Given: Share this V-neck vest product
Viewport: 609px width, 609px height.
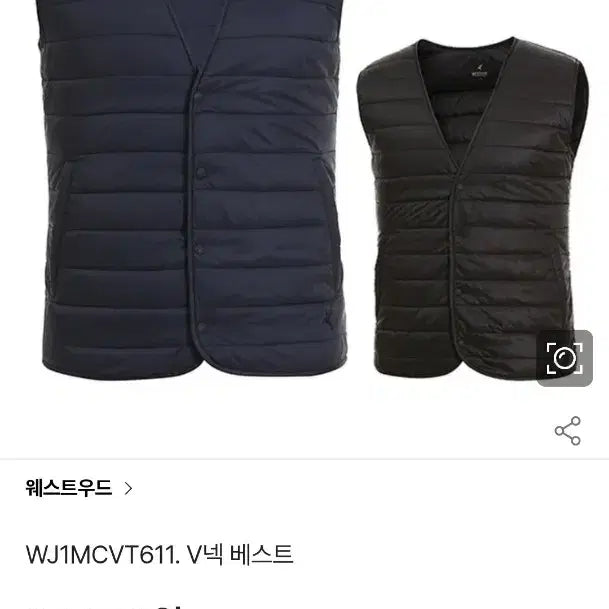Looking at the screenshot, I should click(x=567, y=431).
